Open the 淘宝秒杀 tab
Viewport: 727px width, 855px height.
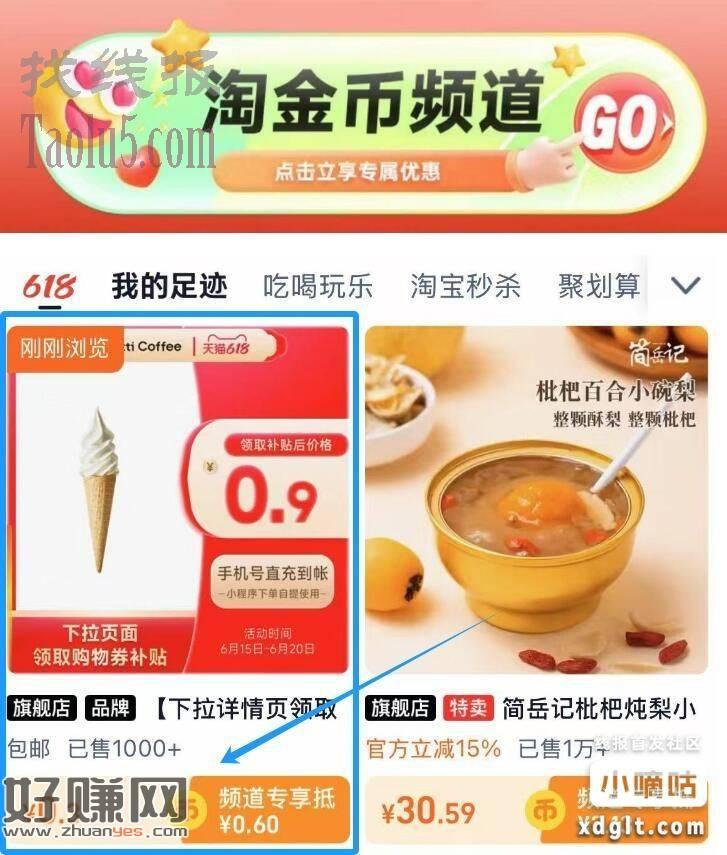click(x=465, y=287)
